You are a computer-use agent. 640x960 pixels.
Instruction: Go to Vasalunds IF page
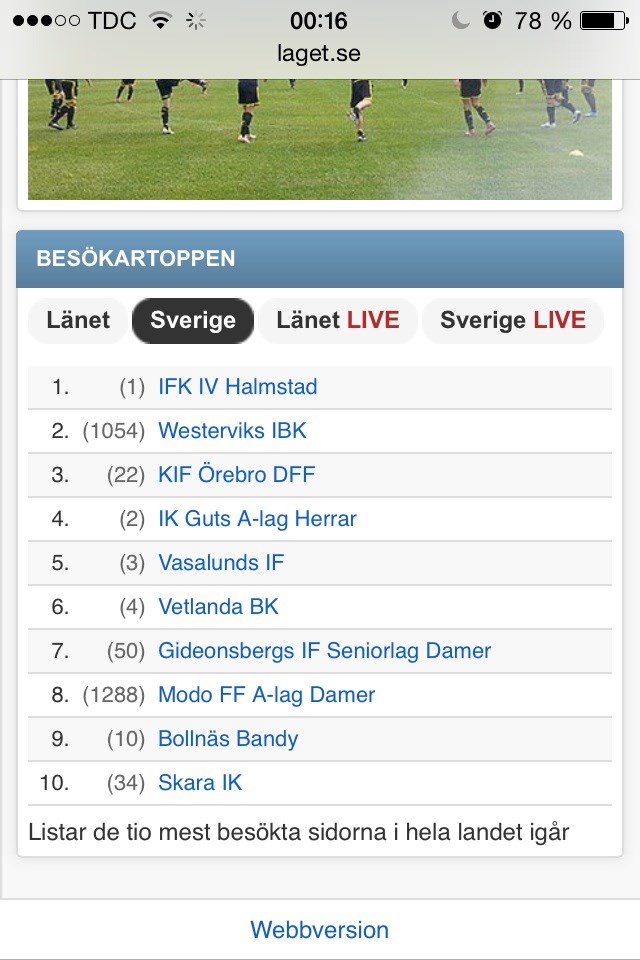(221, 563)
